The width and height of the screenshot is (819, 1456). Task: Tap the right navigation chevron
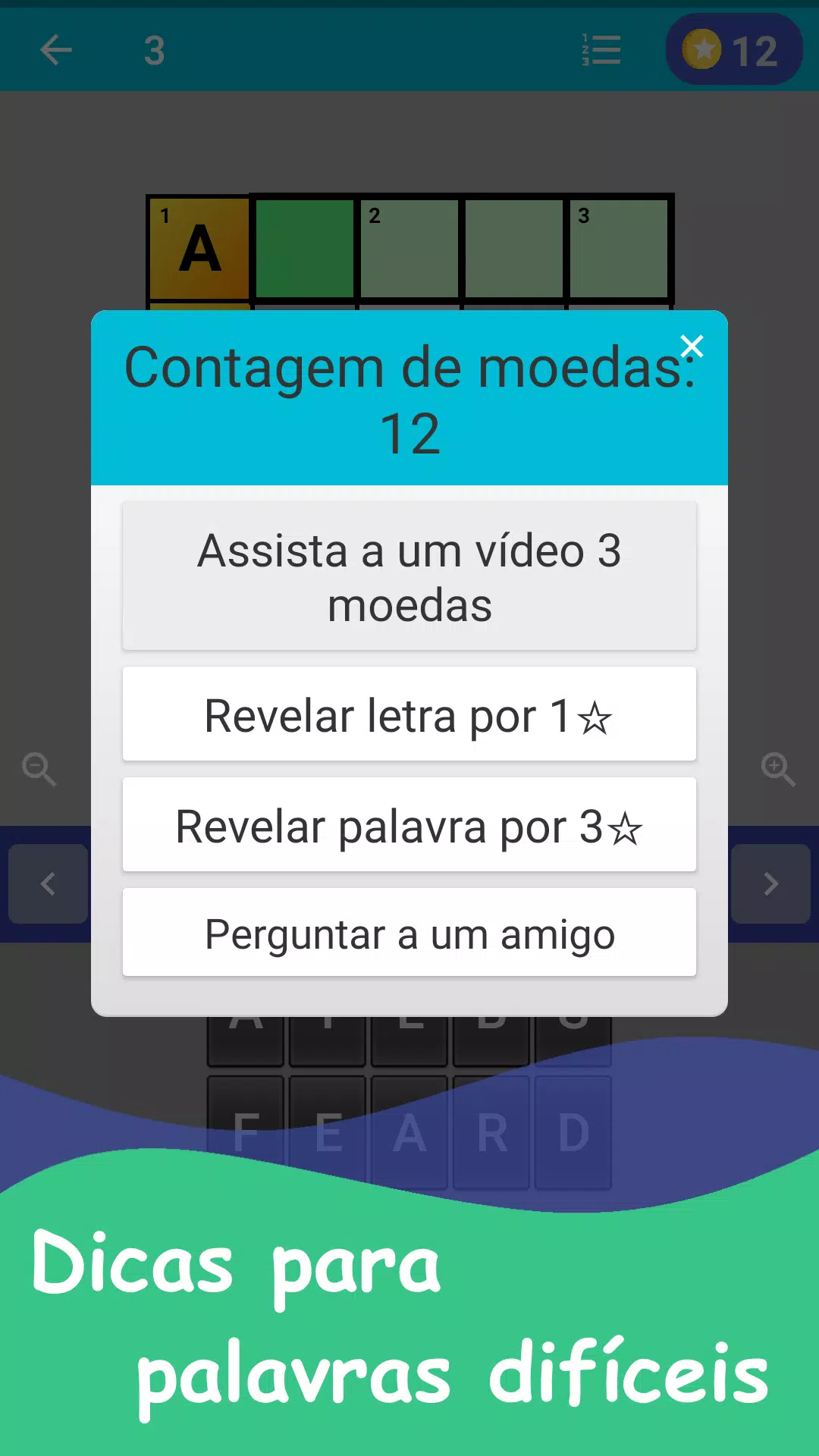(x=771, y=883)
